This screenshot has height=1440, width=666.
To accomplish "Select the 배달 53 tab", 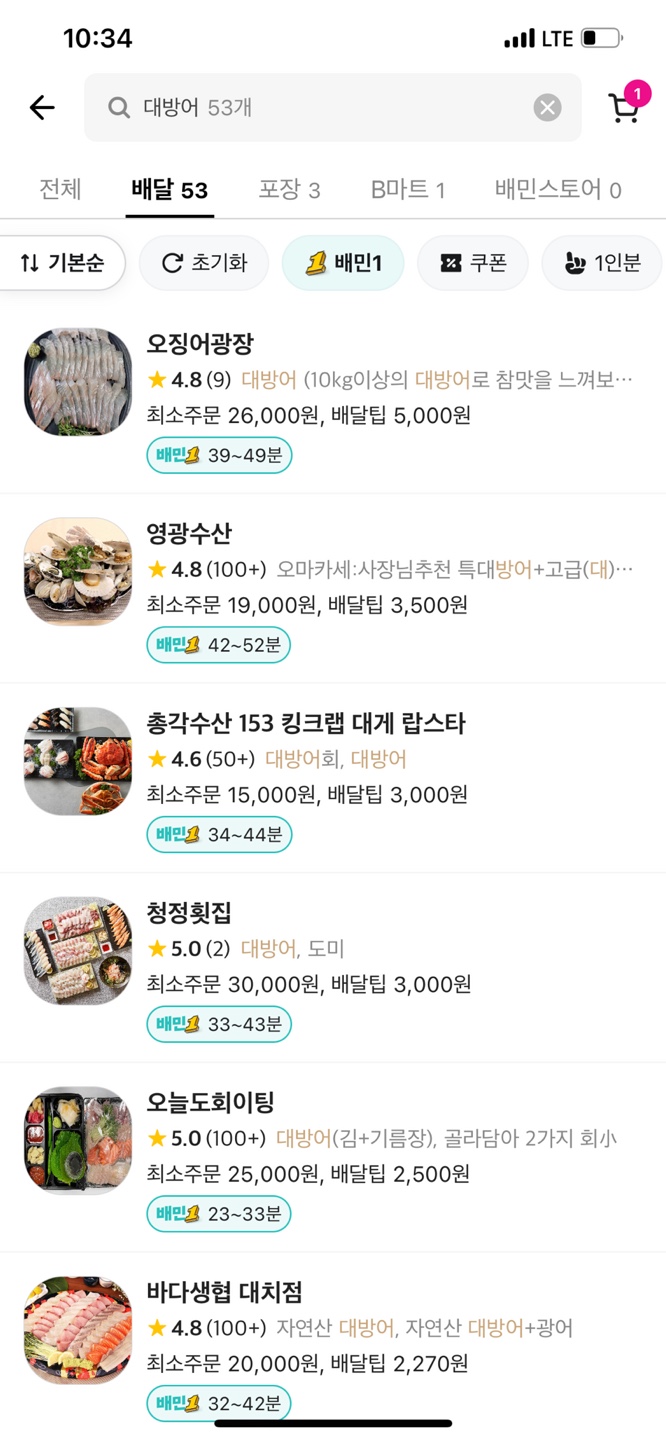I will coord(169,189).
